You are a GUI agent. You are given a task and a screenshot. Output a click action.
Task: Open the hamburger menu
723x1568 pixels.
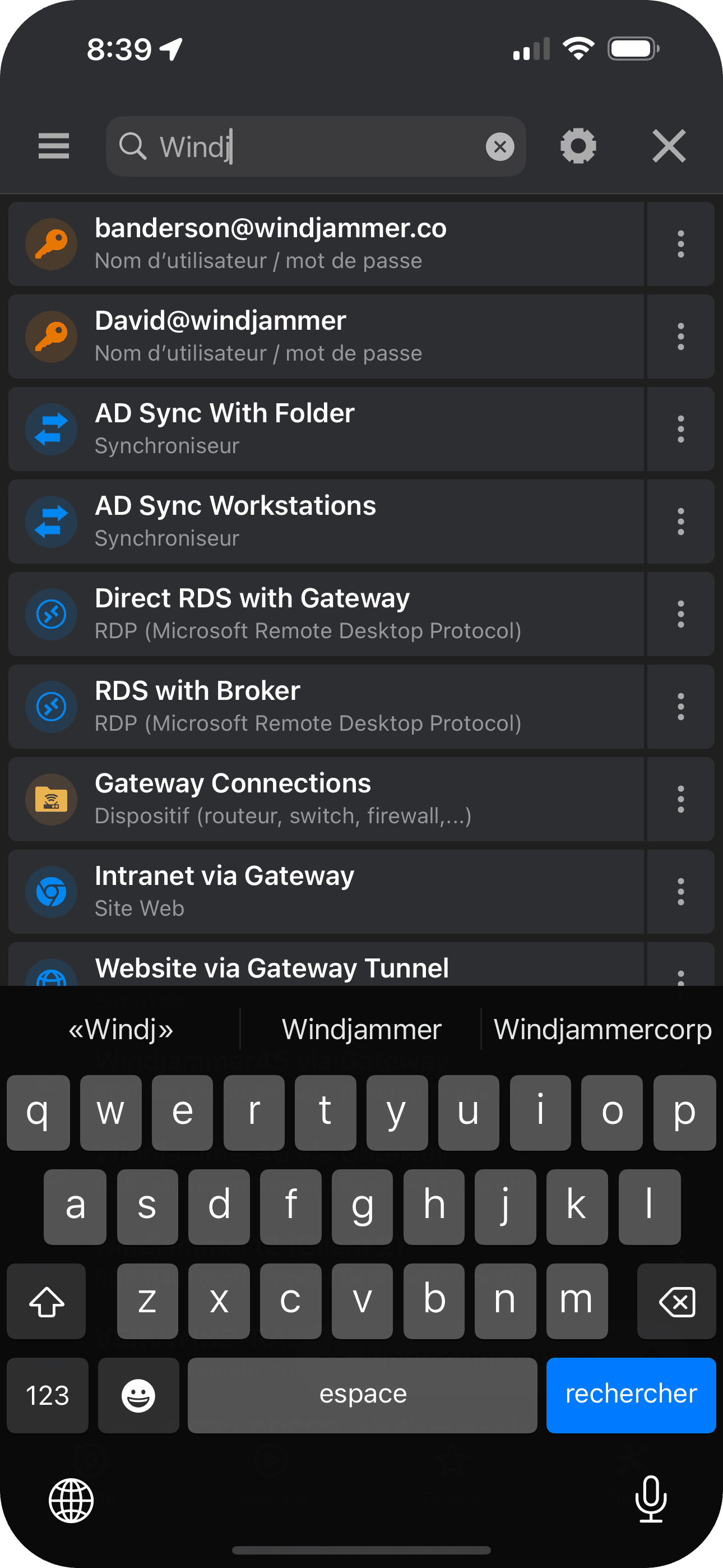[54, 146]
